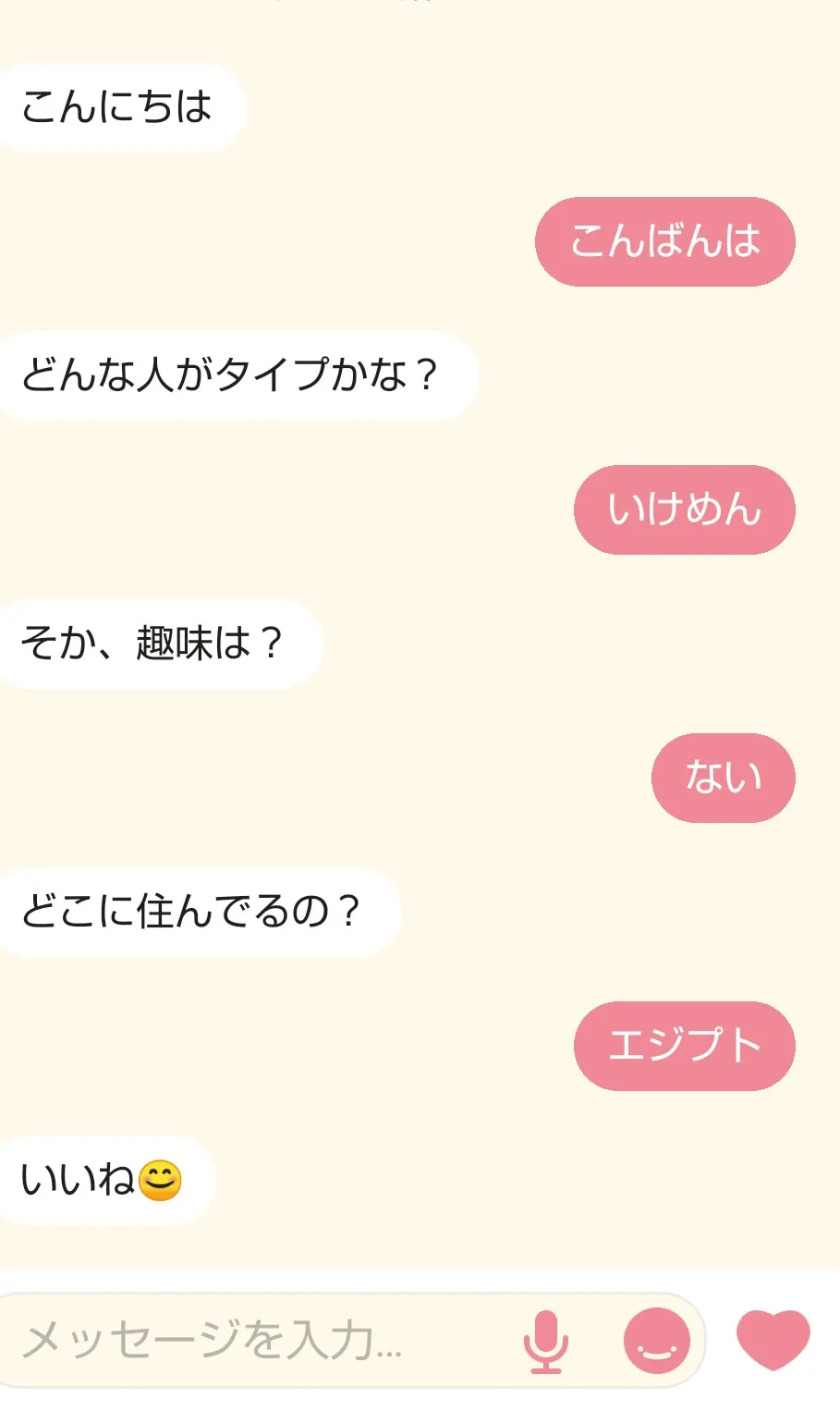Send a heart with the heart button
The height and width of the screenshot is (1411, 840).
(773, 1340)
